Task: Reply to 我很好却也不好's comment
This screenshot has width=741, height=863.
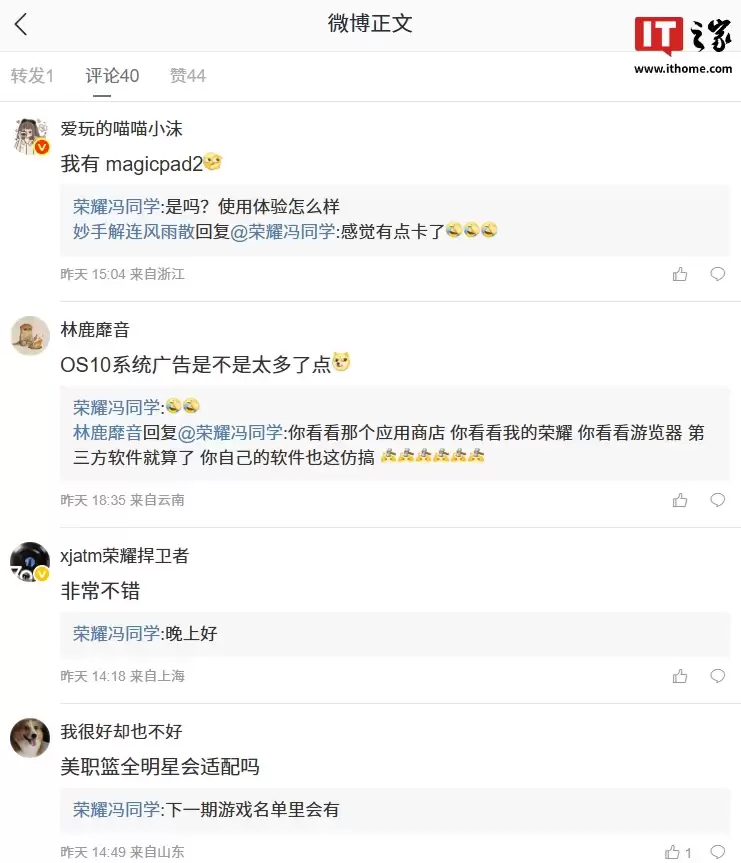Action: click(717, 852)
